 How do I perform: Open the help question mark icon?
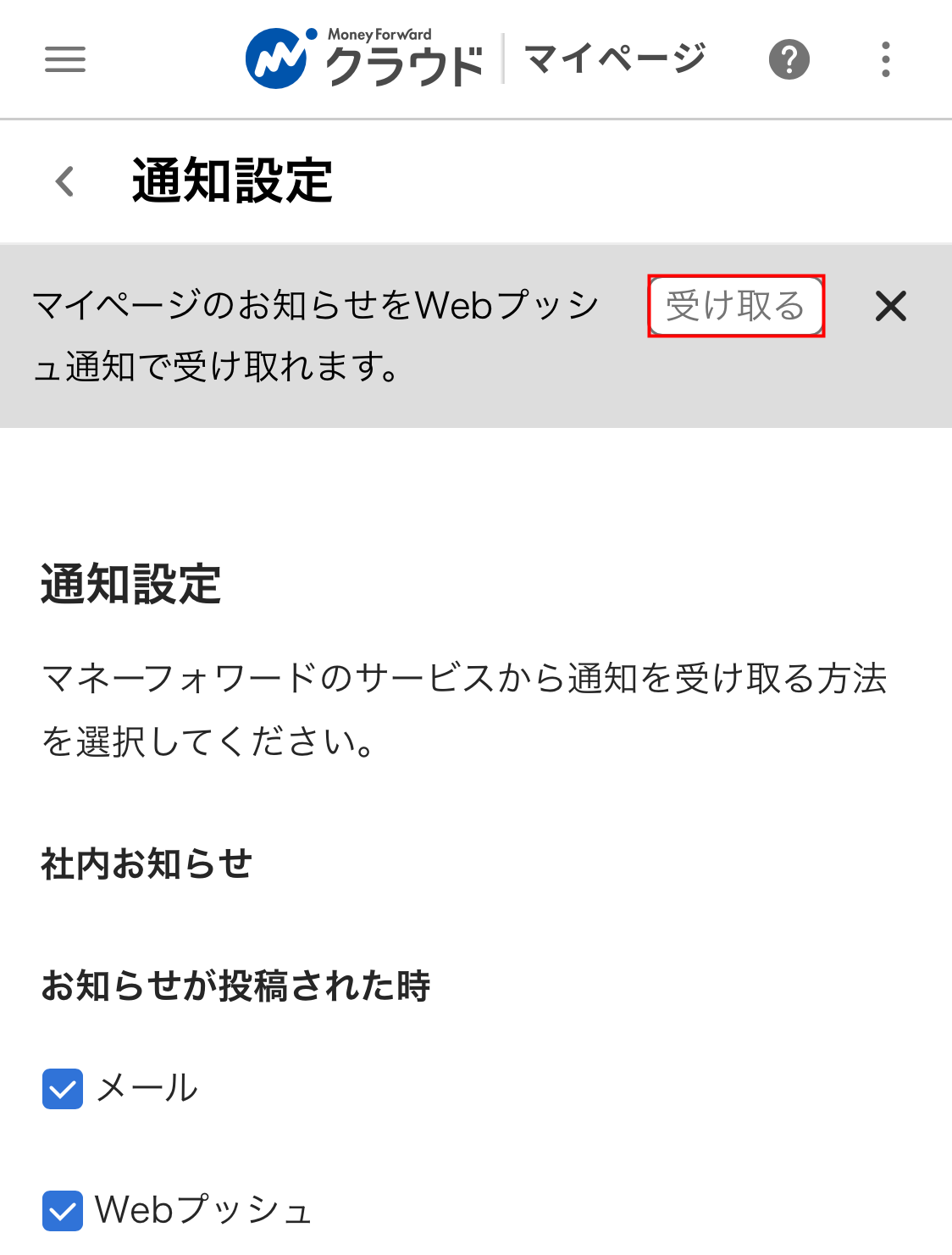[x=789, y=59]
